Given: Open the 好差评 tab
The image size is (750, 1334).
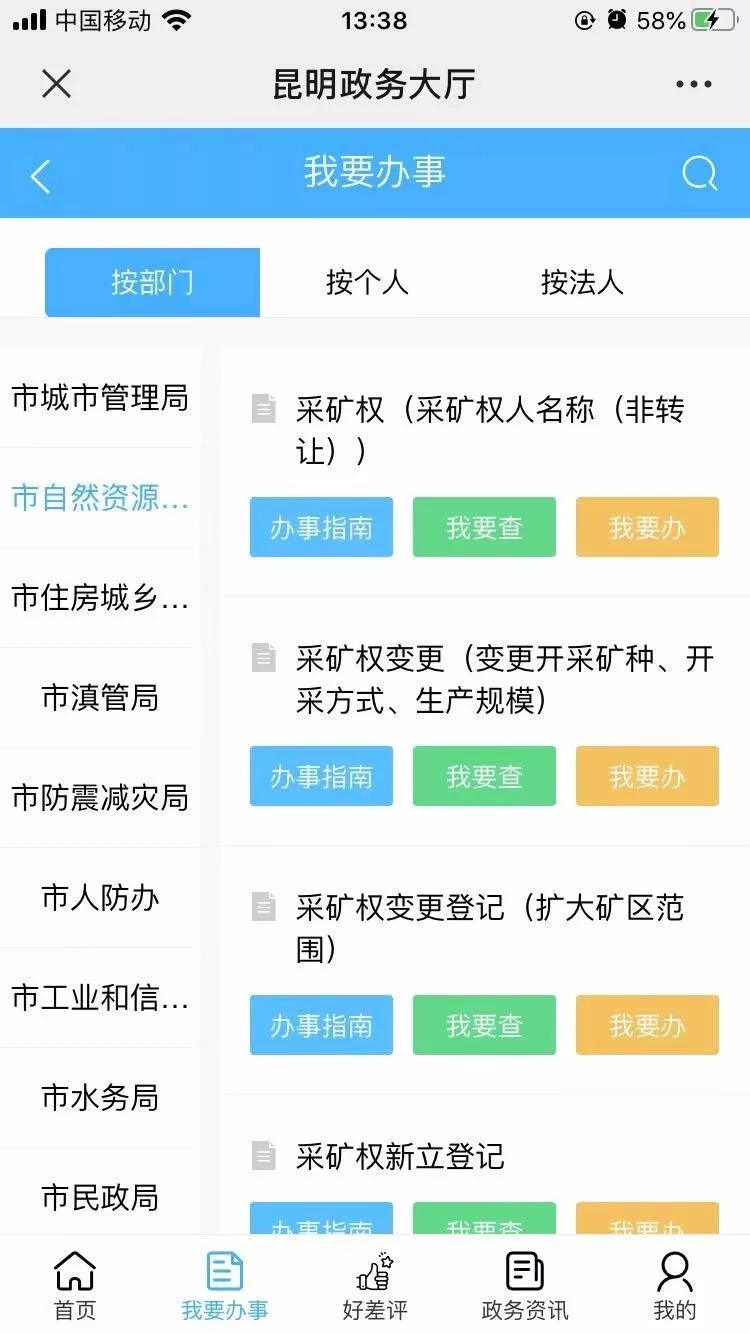Looking at the screenshot, I should click(x=375, y=1285).
